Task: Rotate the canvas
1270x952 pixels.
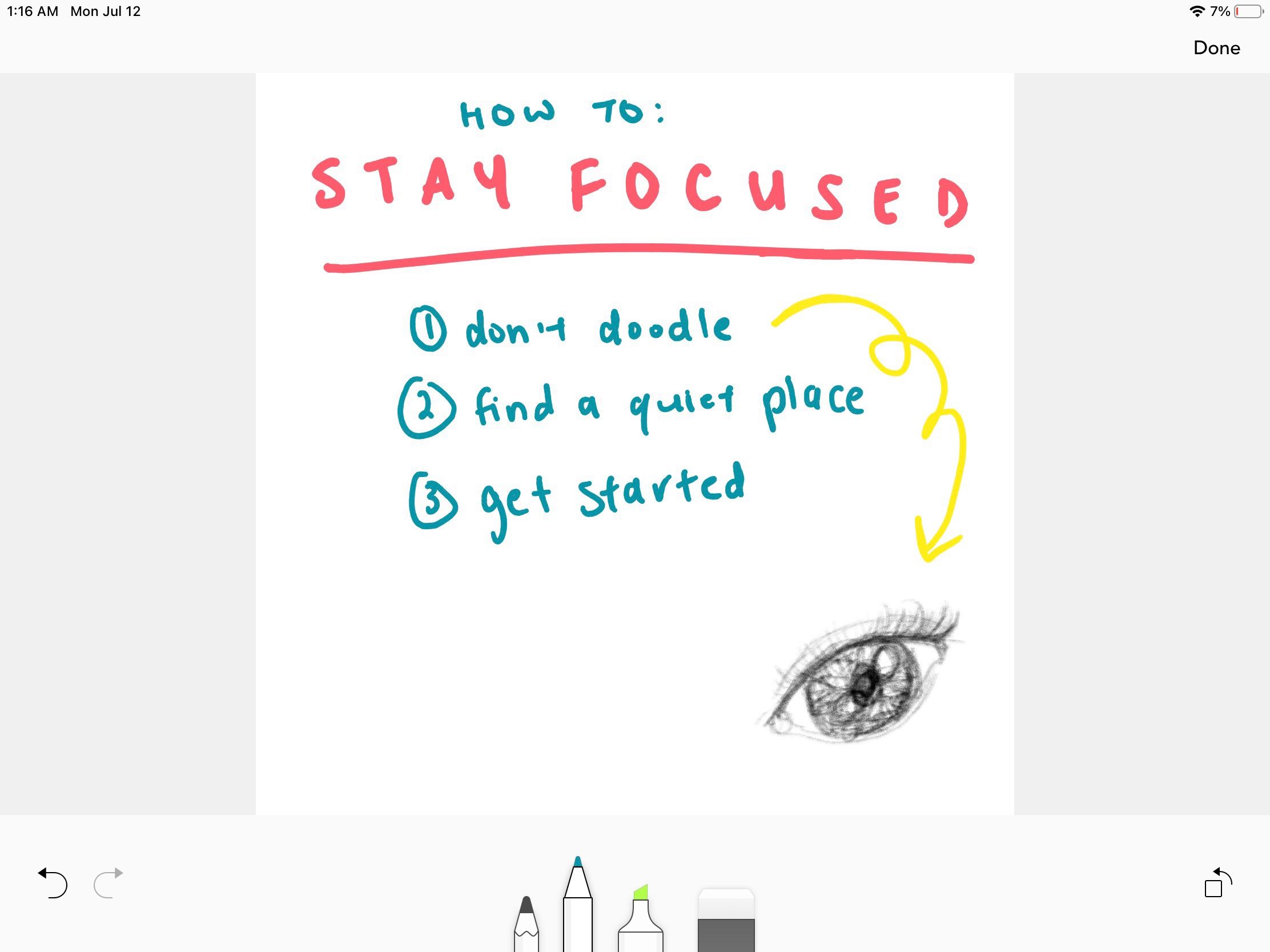Action: coord(1218,883)
